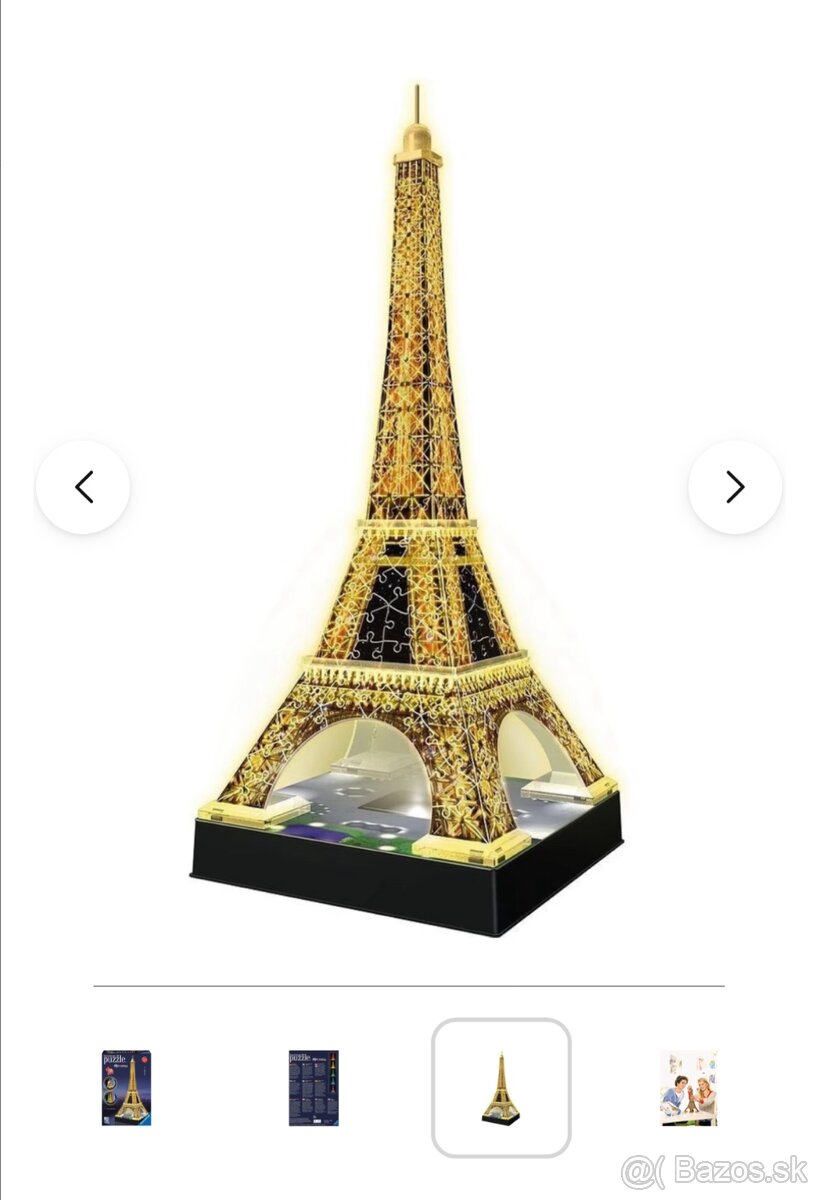
Task: Select the thumbnail with two people
Action: tap(688, 1088)
